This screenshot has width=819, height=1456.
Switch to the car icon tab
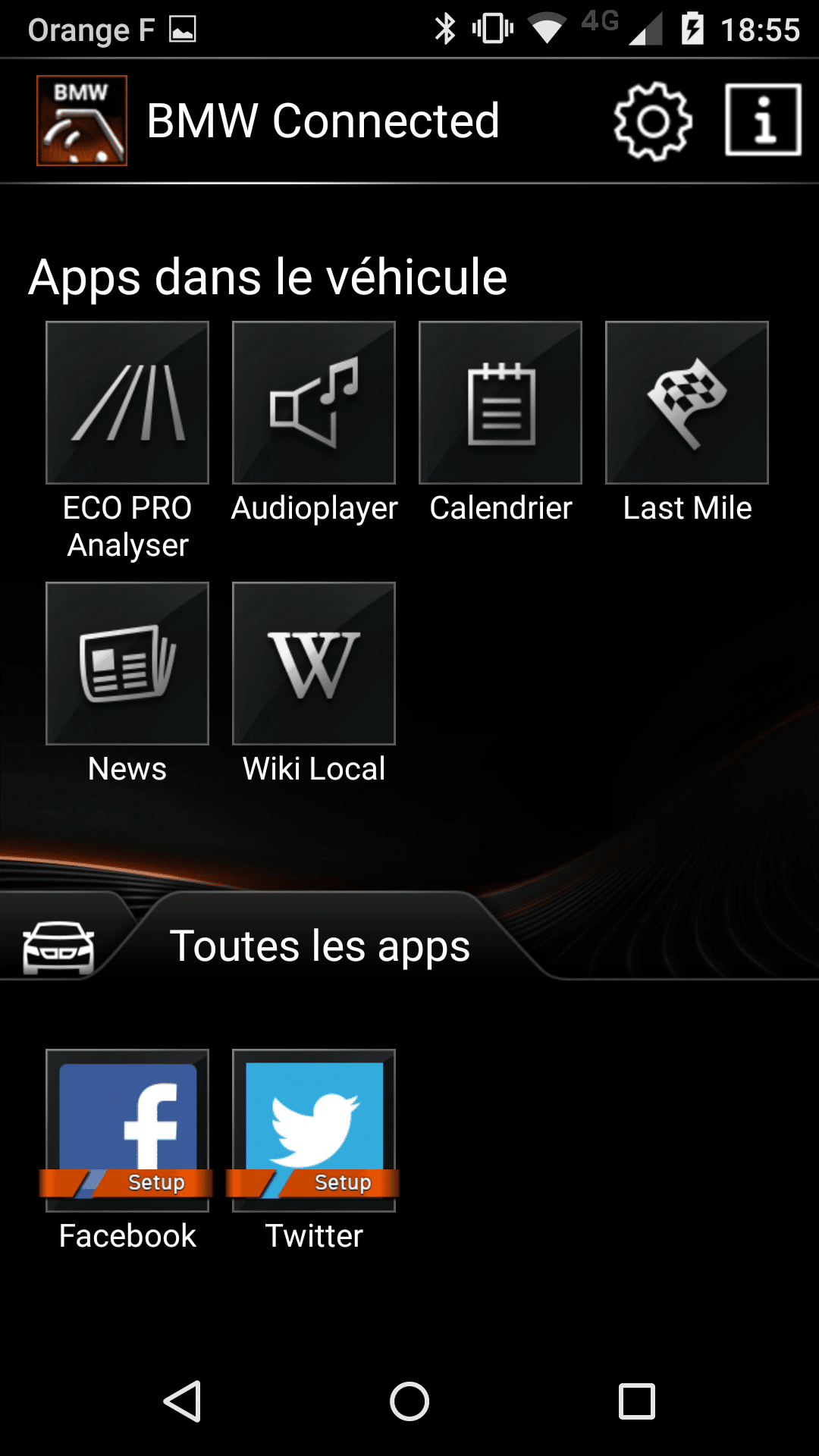58,946
